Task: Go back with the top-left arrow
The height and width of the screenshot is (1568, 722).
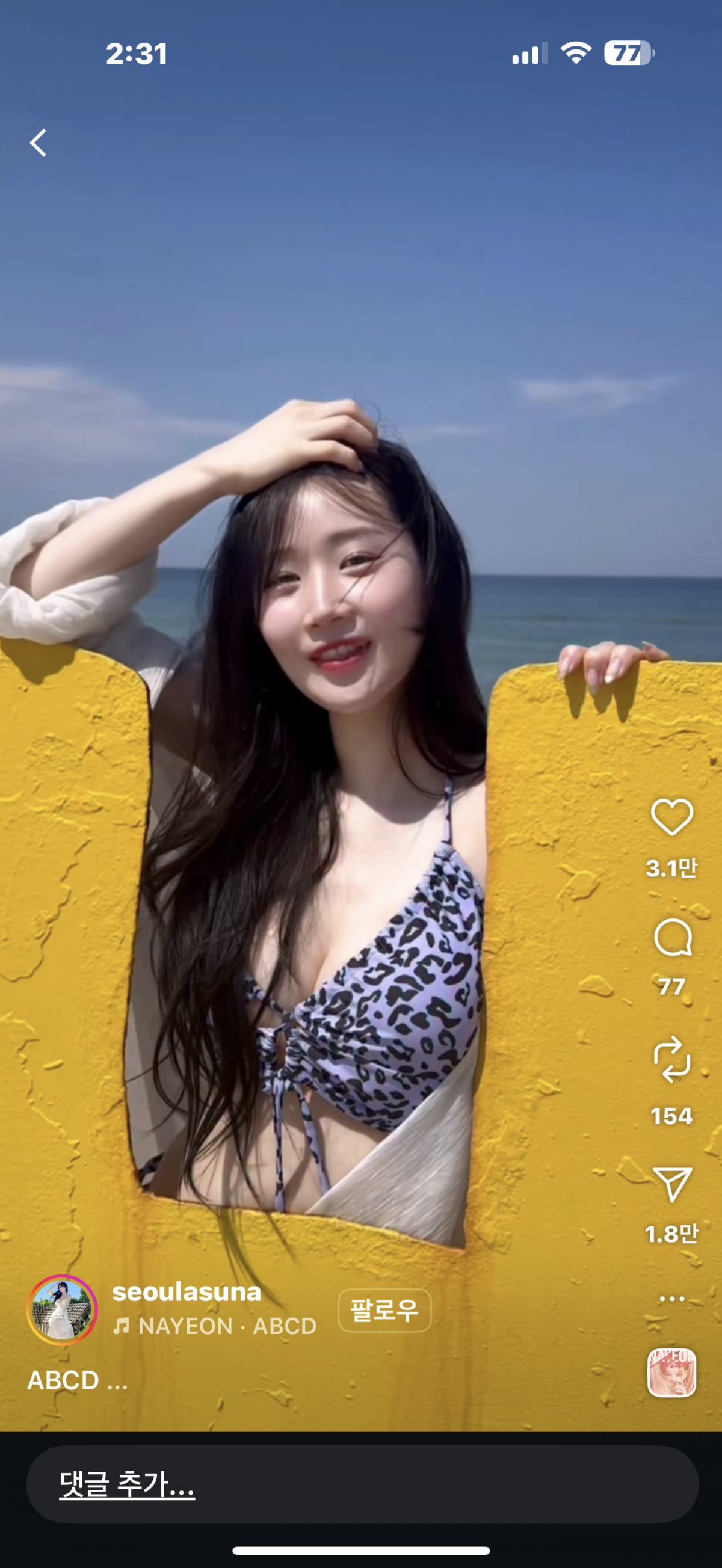Action: (x=39, y=143)
